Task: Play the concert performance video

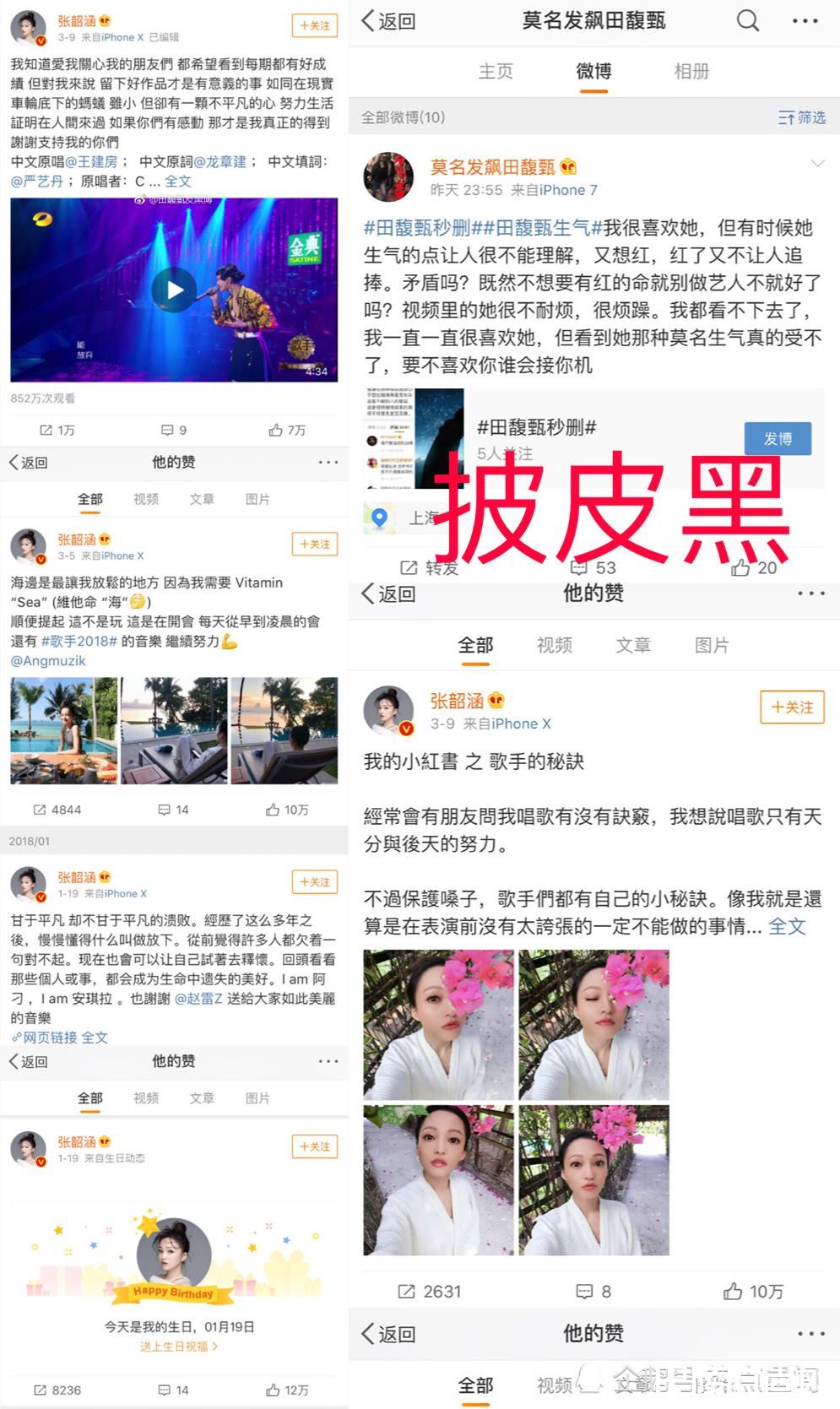Action: 175,290
